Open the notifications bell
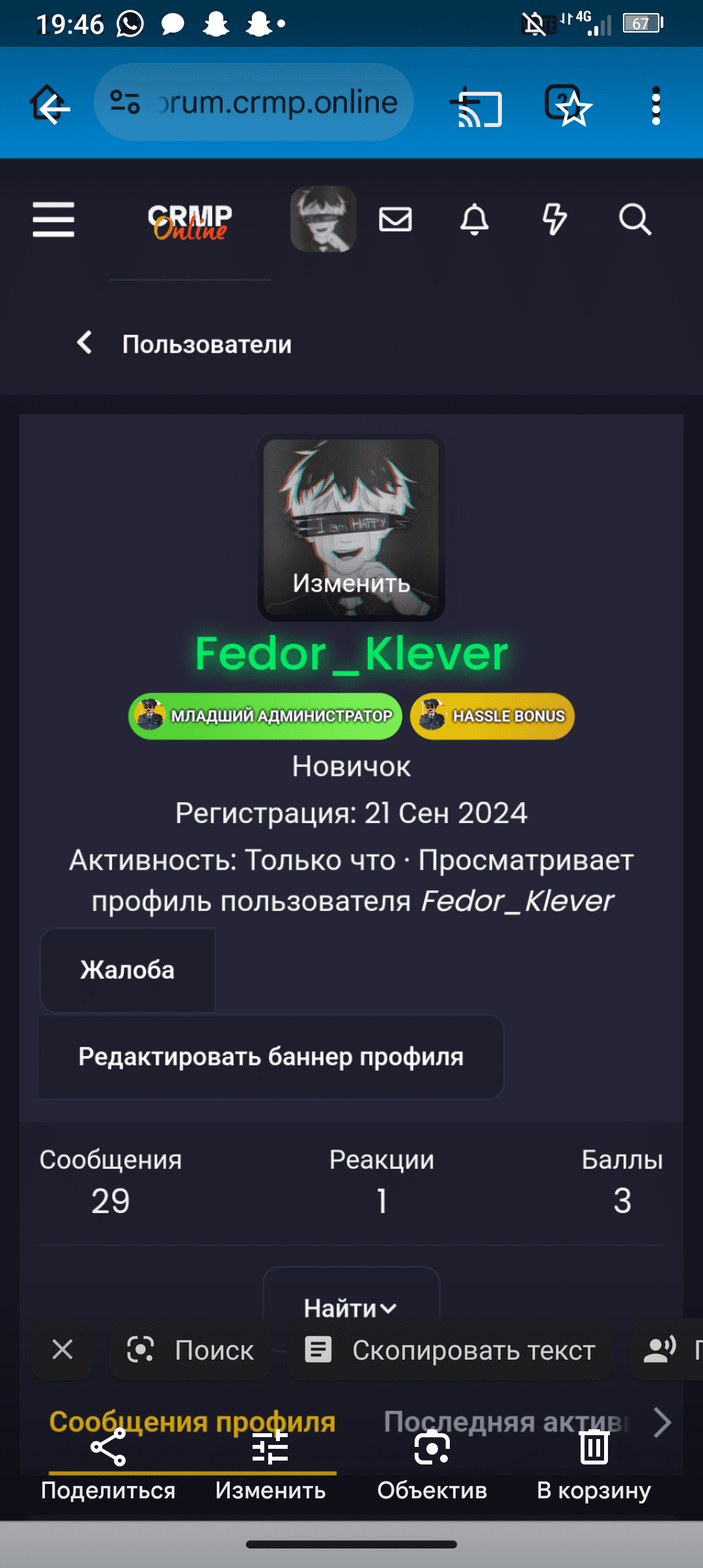703x1568 pixels. pyautogui.click(x=475, y=219)
